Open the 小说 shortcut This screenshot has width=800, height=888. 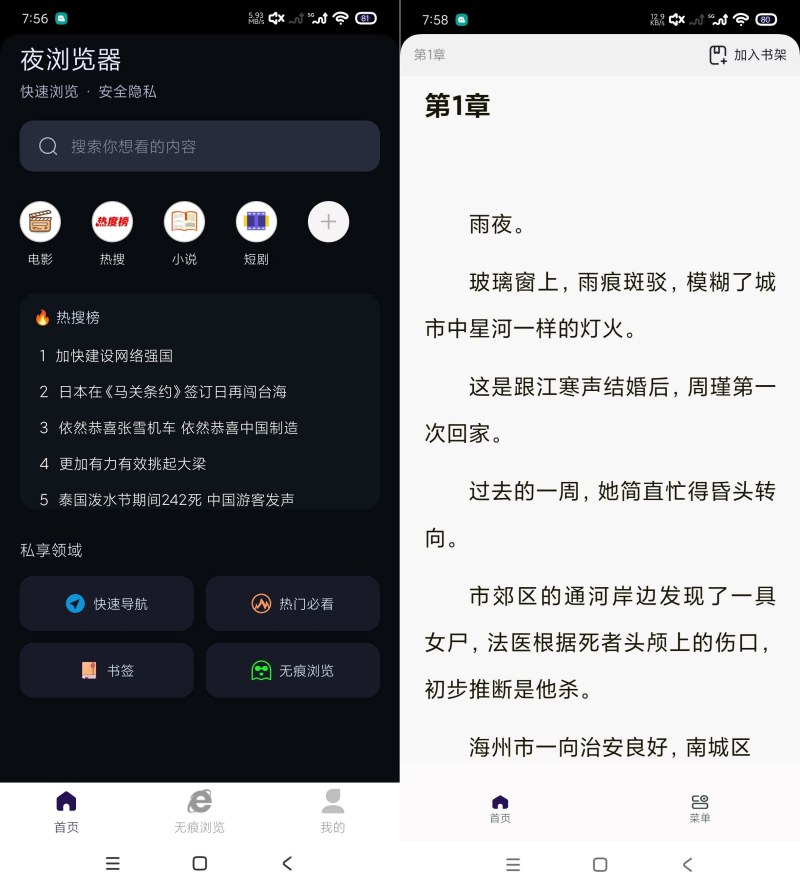pos(184,223)
